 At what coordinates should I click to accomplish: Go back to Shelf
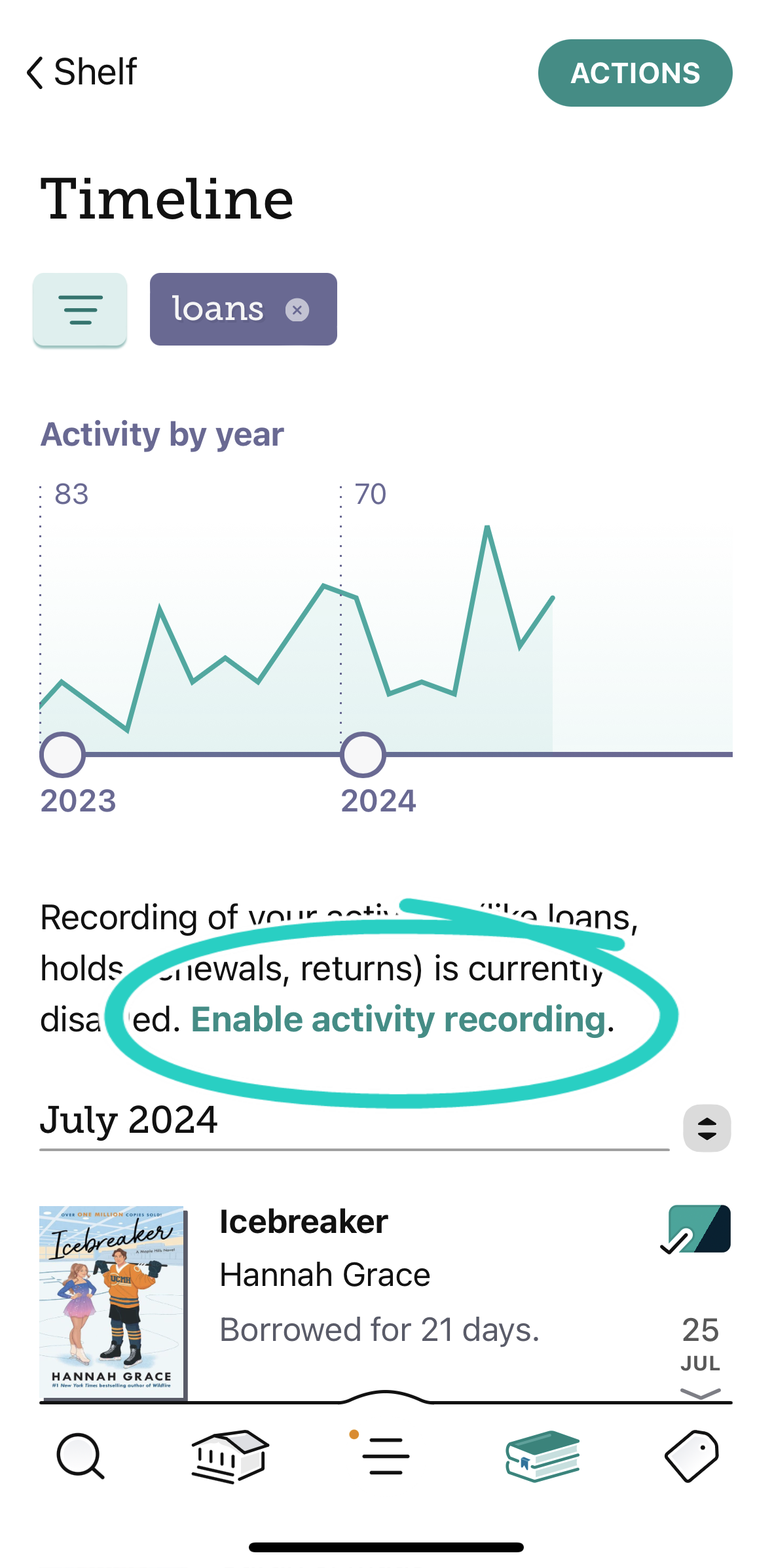pos(82,72)
